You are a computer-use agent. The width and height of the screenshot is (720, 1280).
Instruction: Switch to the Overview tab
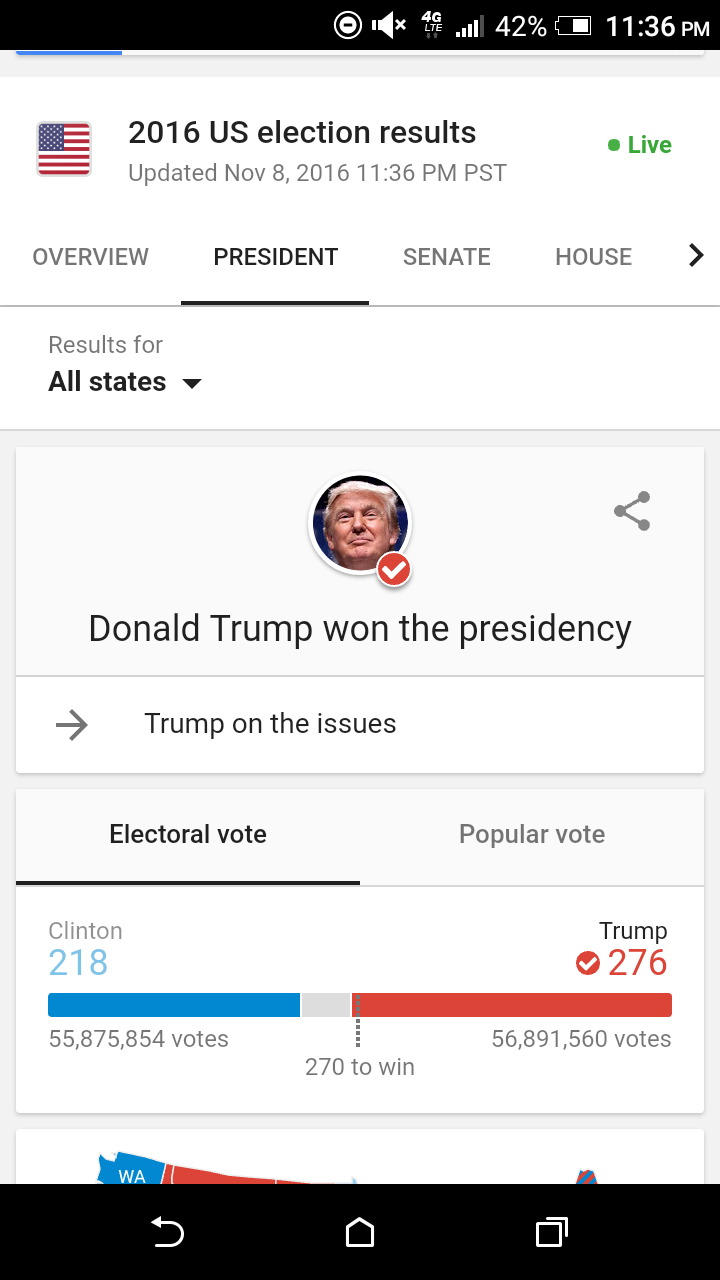(90, 257)
